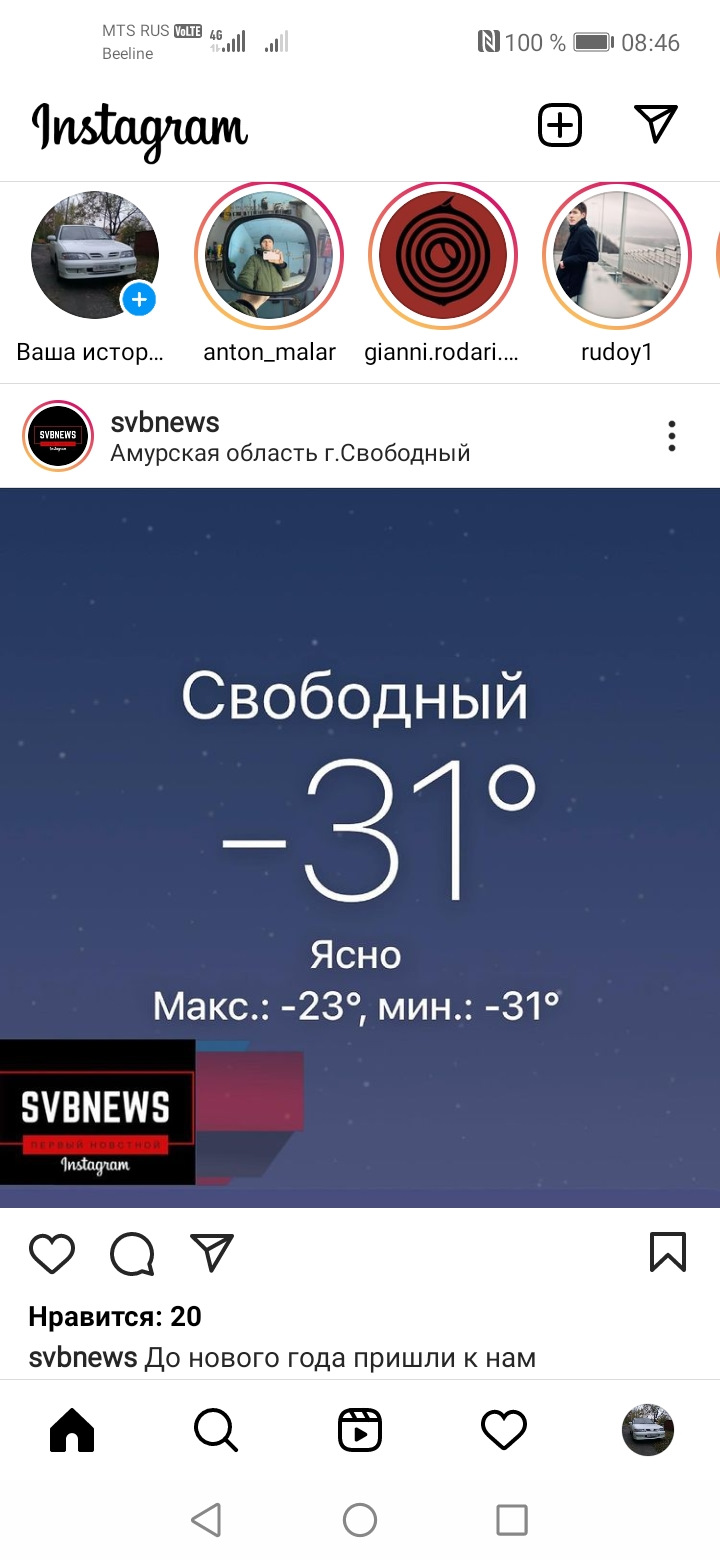Screen dimensions: 720x1560
Task: Like the svbnews weather post
Action: (x=52, y=1253)
